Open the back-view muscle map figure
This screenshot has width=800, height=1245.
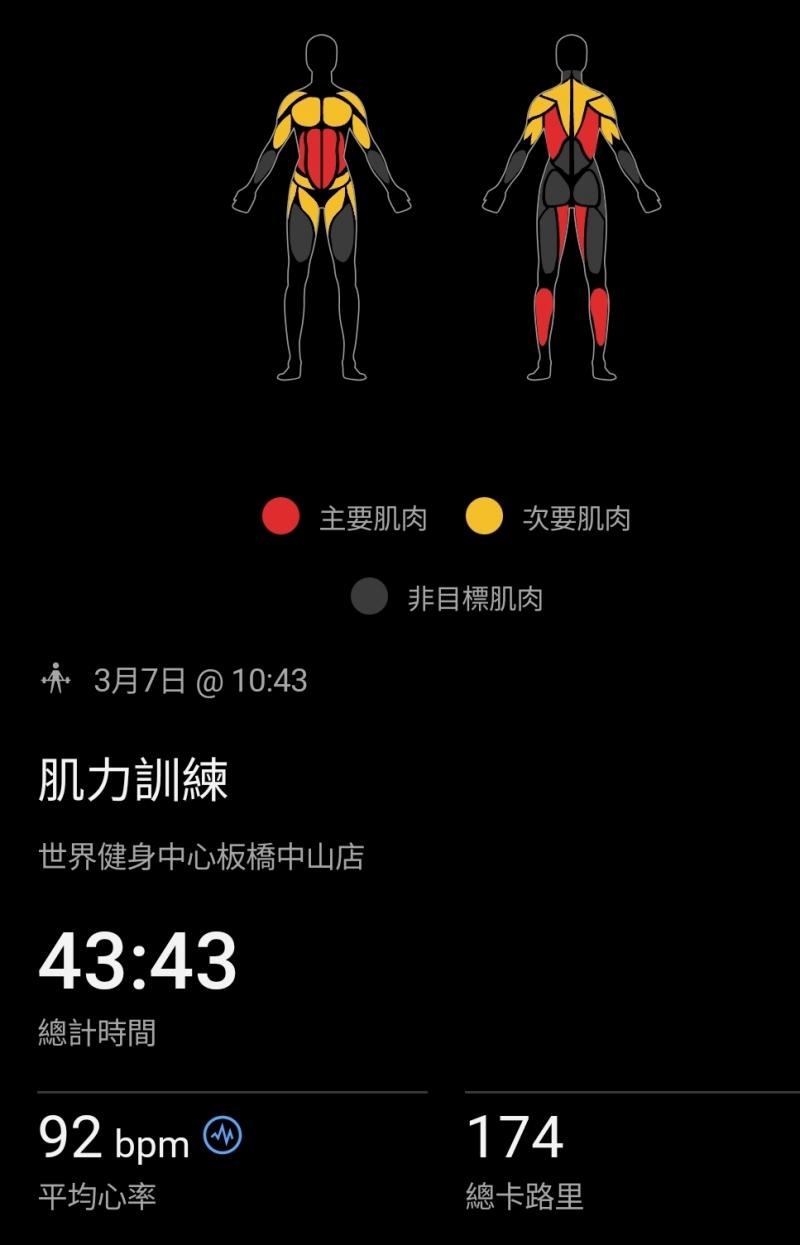(x=571, y=206)
